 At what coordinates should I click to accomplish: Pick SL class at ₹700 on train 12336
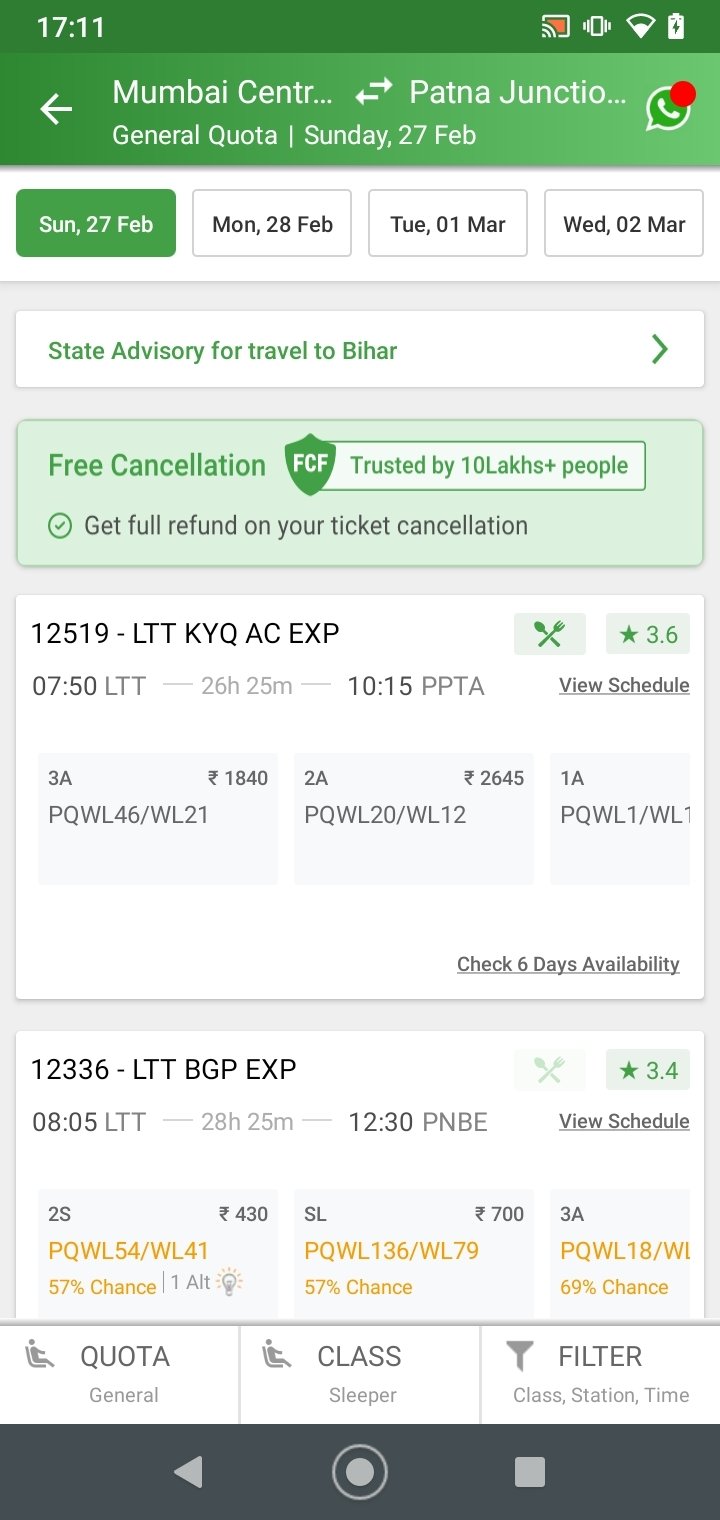click(x=414, y=1254)
